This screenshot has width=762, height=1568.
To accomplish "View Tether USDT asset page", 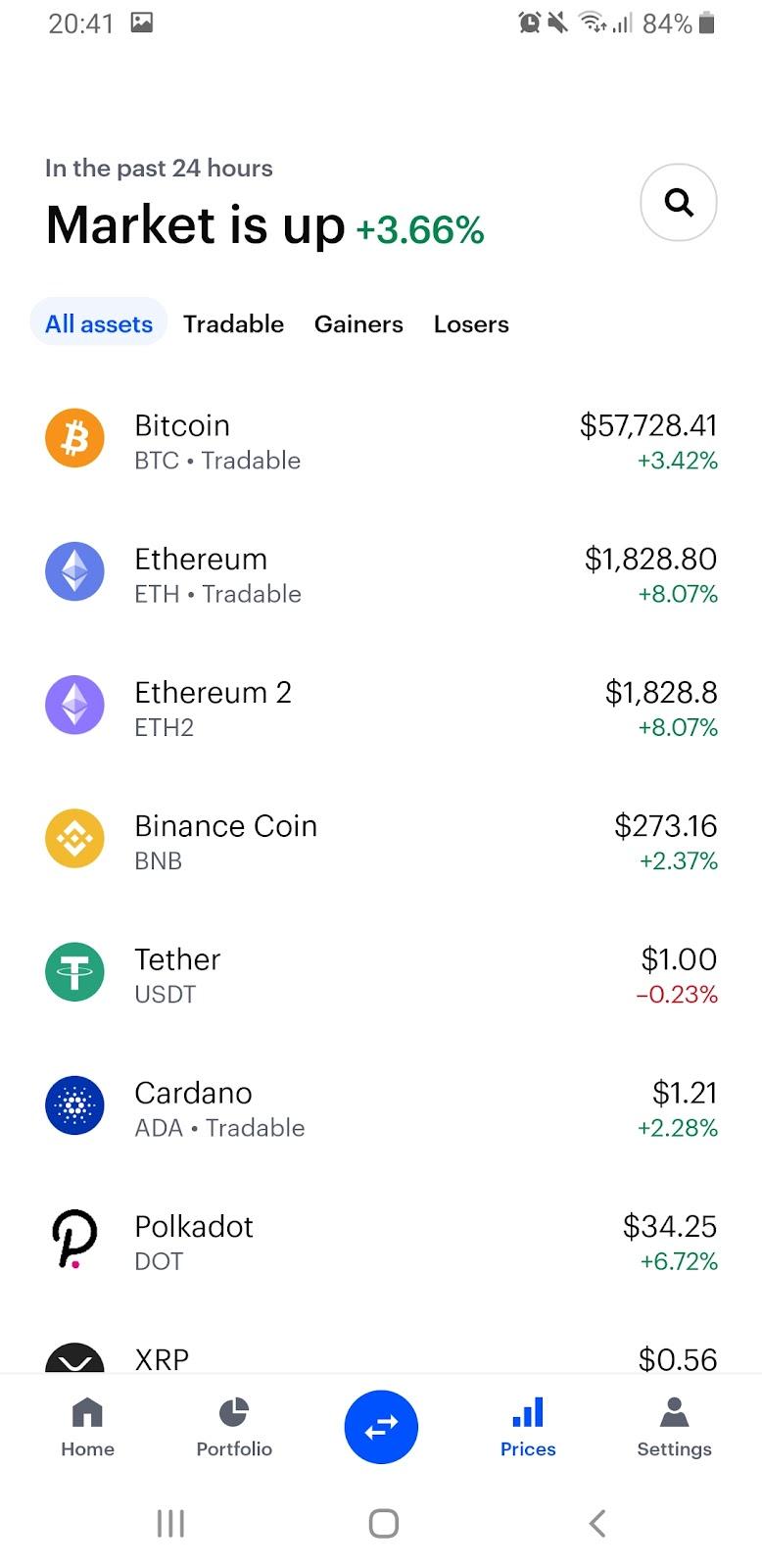I will coord(381,975).
